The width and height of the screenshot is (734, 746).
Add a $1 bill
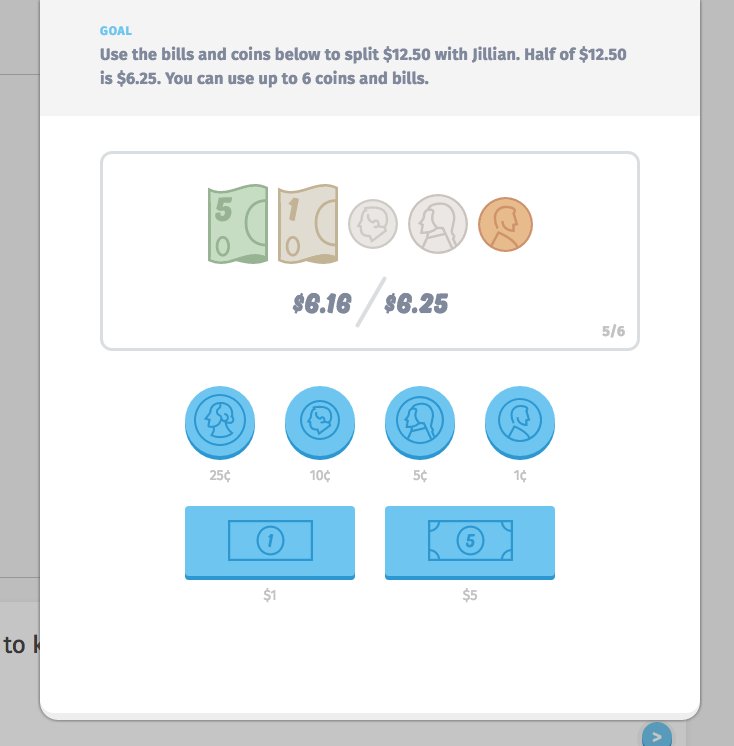point(270,541)
